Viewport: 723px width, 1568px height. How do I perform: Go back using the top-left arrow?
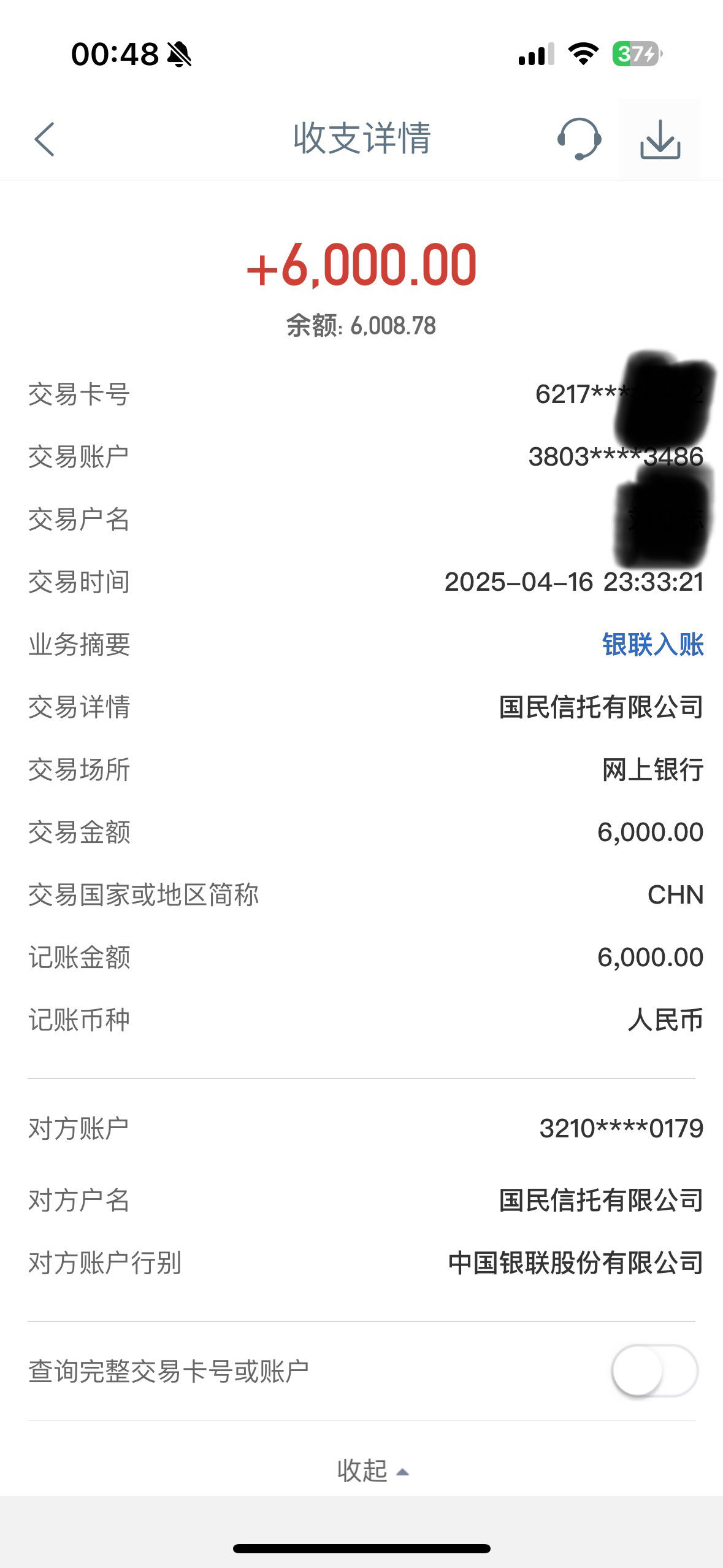(44, 139)
